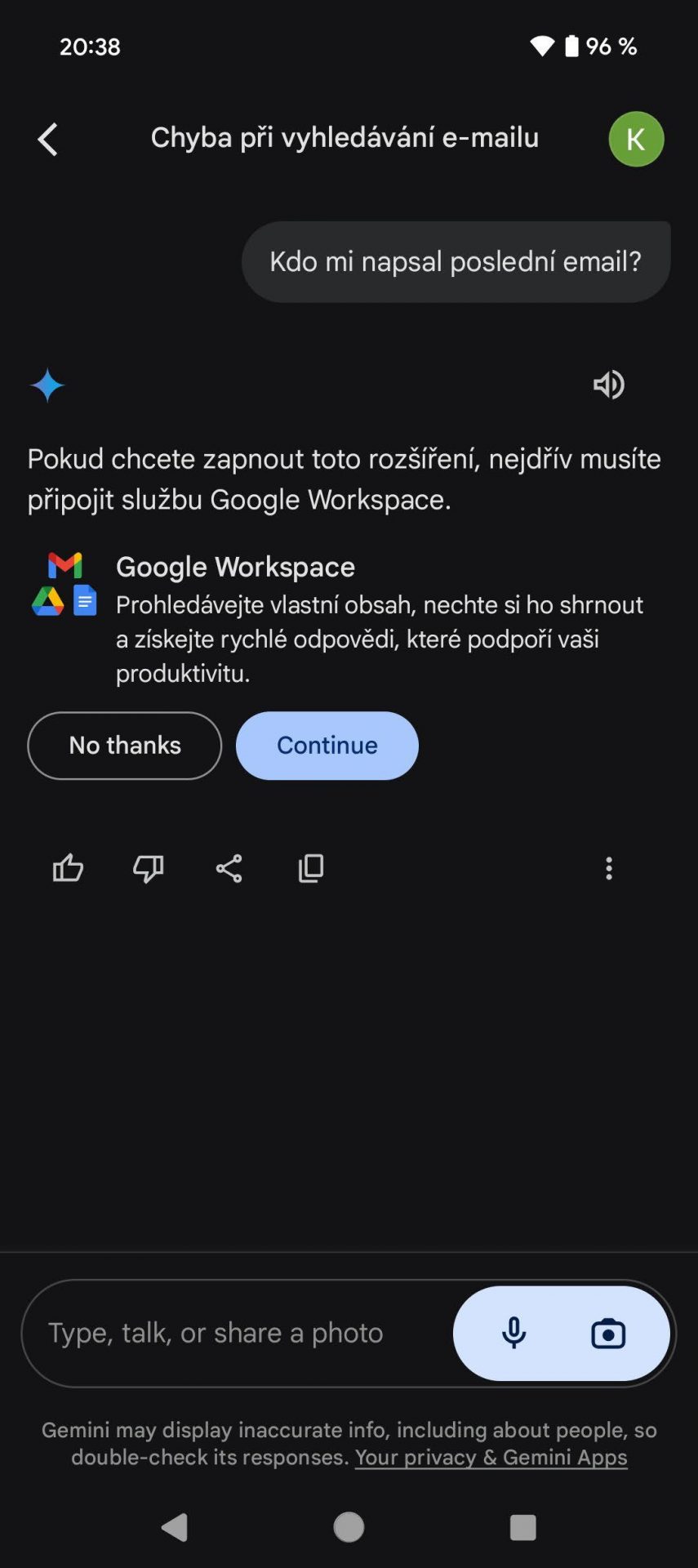The height and width of the screenshot is (1568, 698).
Task: Open recent apps from the navigation bar
Action: point(522,1526)
